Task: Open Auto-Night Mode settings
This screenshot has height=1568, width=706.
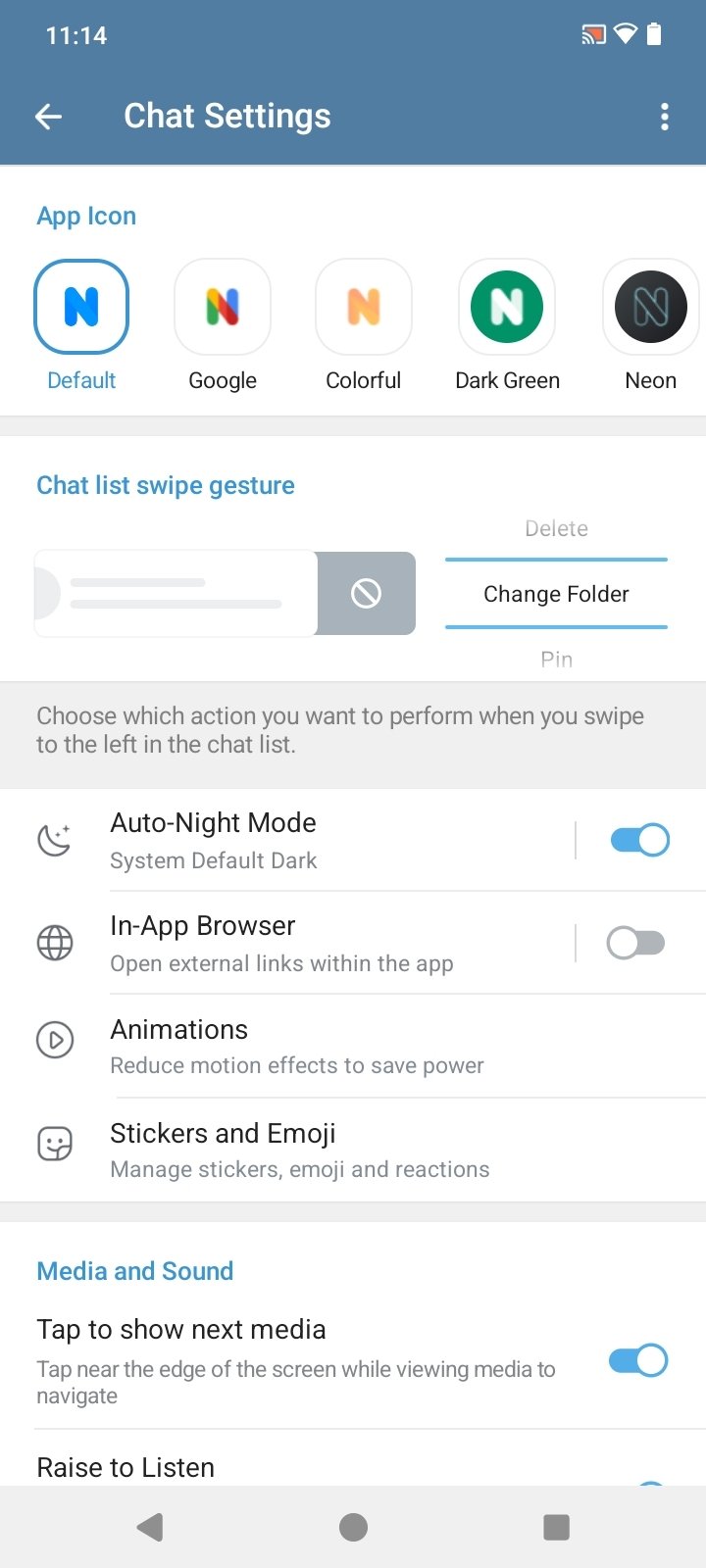Action: 294,840
